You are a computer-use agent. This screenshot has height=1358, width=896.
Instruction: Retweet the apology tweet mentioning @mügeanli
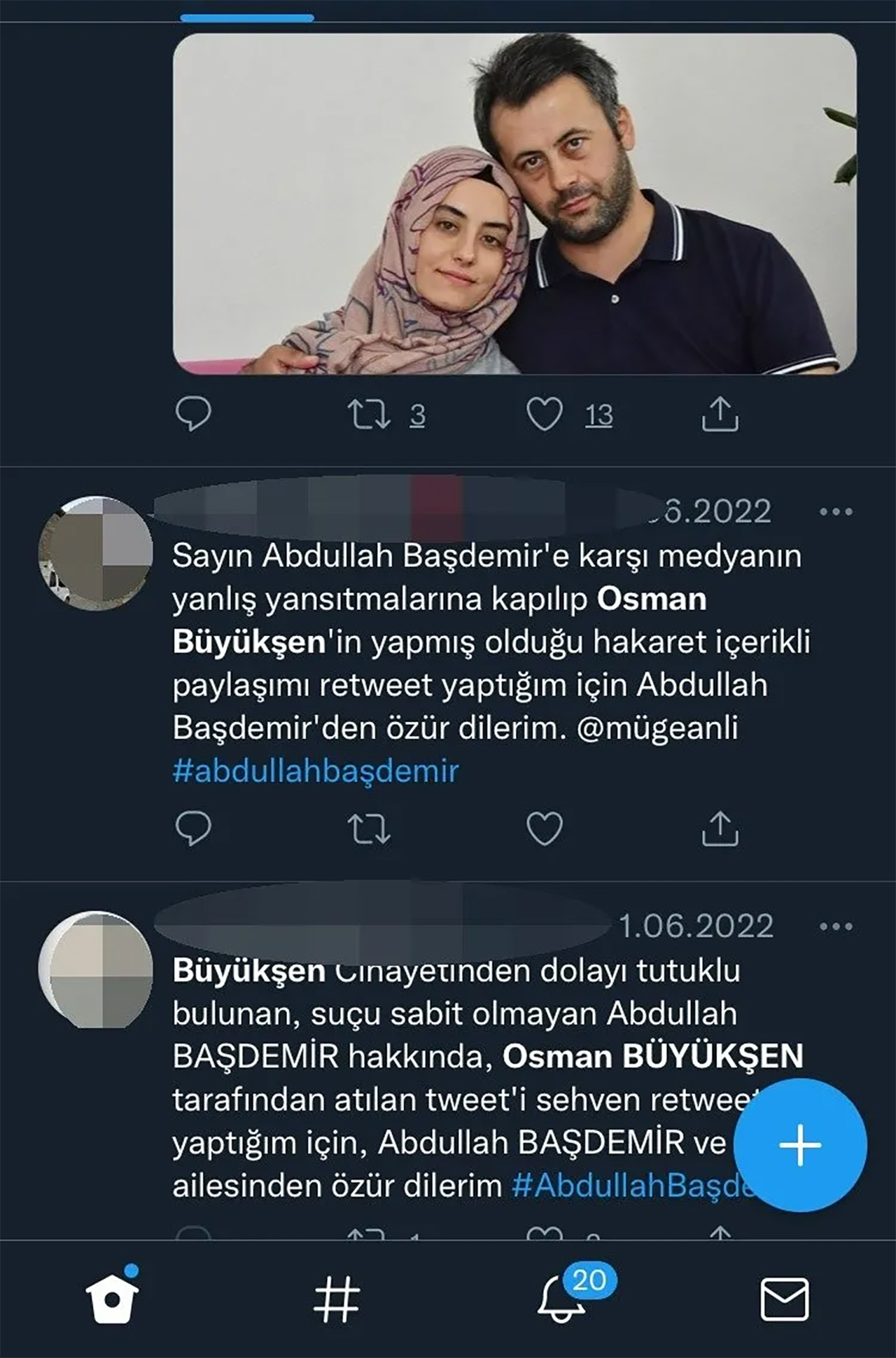(x=369, y=829)
